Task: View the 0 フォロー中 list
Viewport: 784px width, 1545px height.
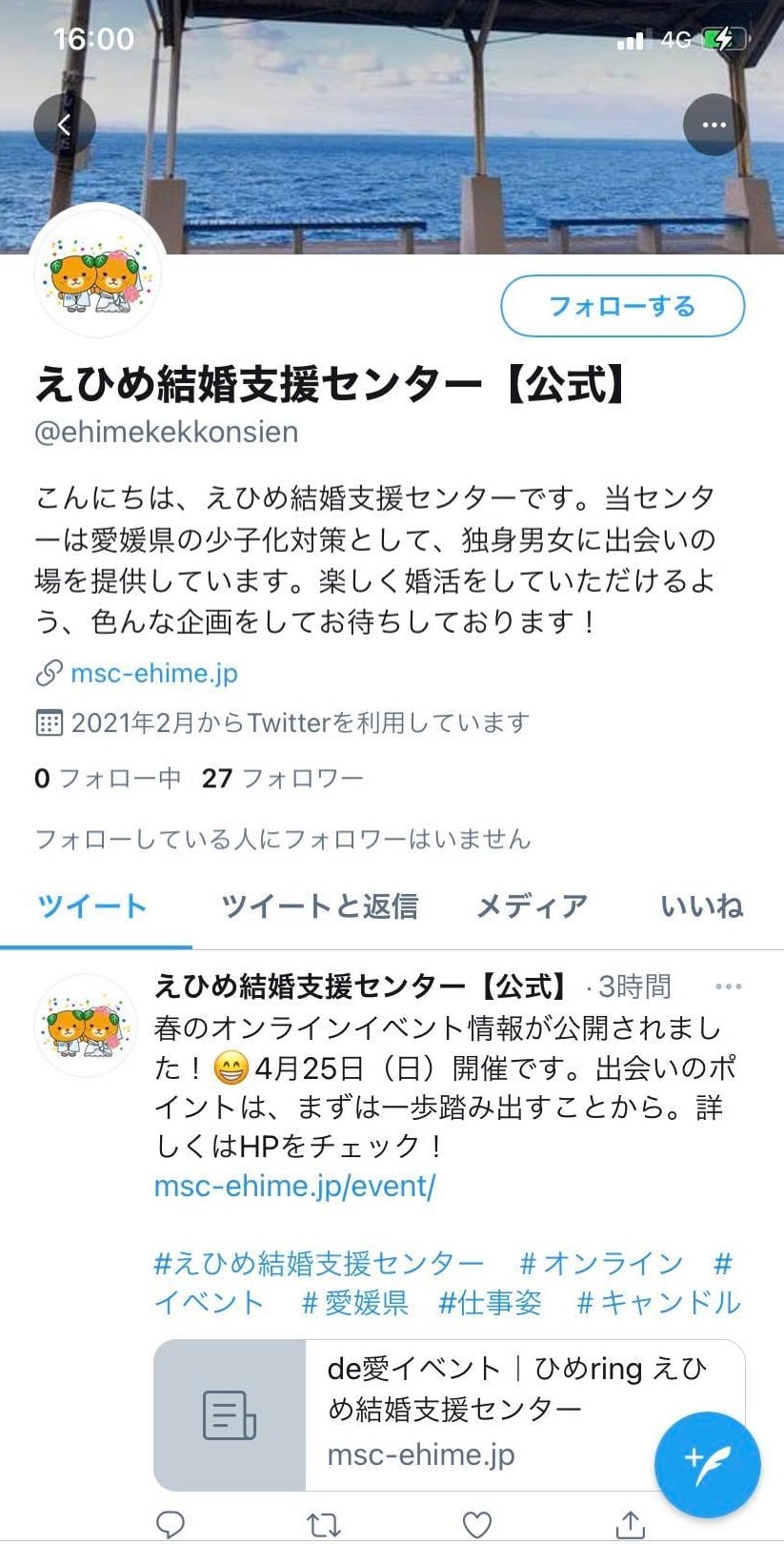Action: coord(108,778)
